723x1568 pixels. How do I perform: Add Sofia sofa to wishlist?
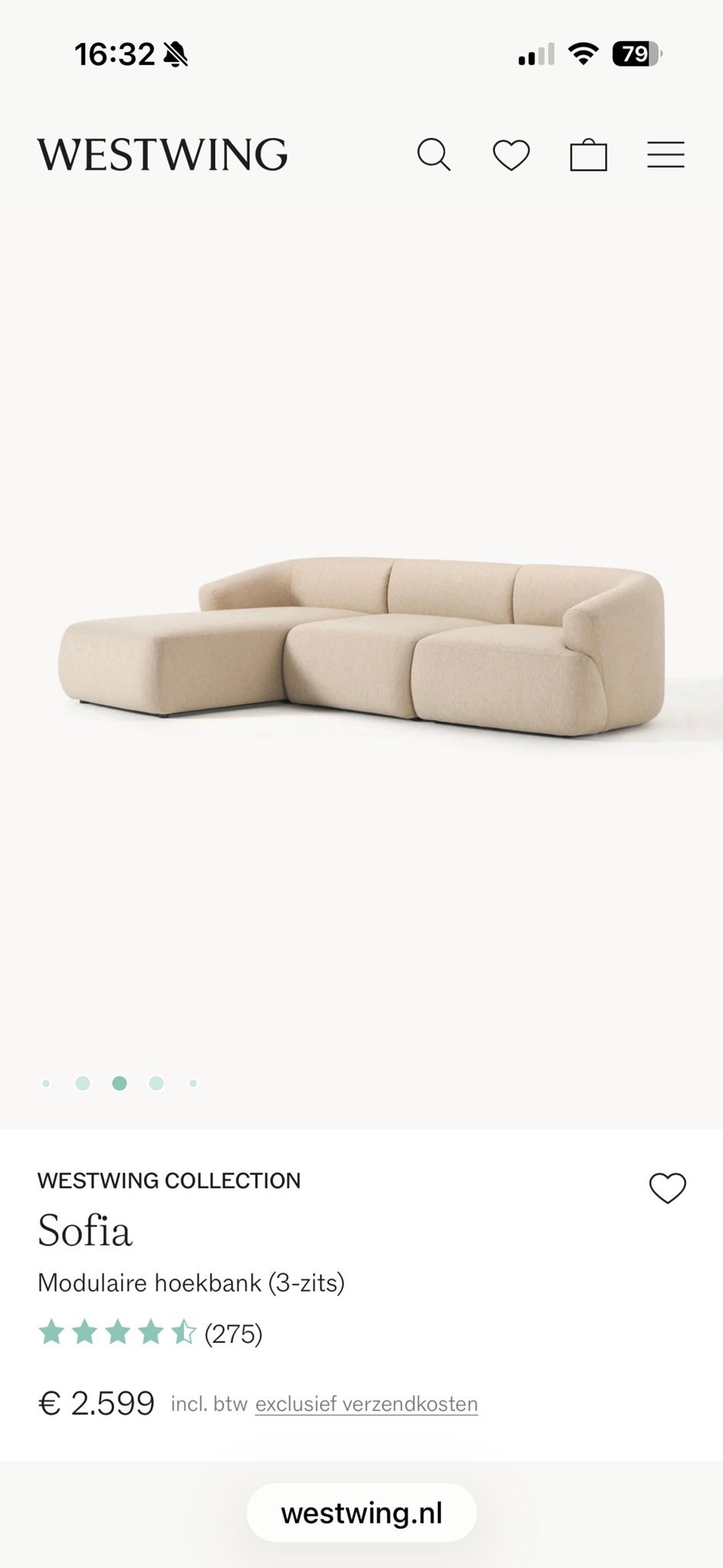pyautogui.click(x=668, y=1188)
